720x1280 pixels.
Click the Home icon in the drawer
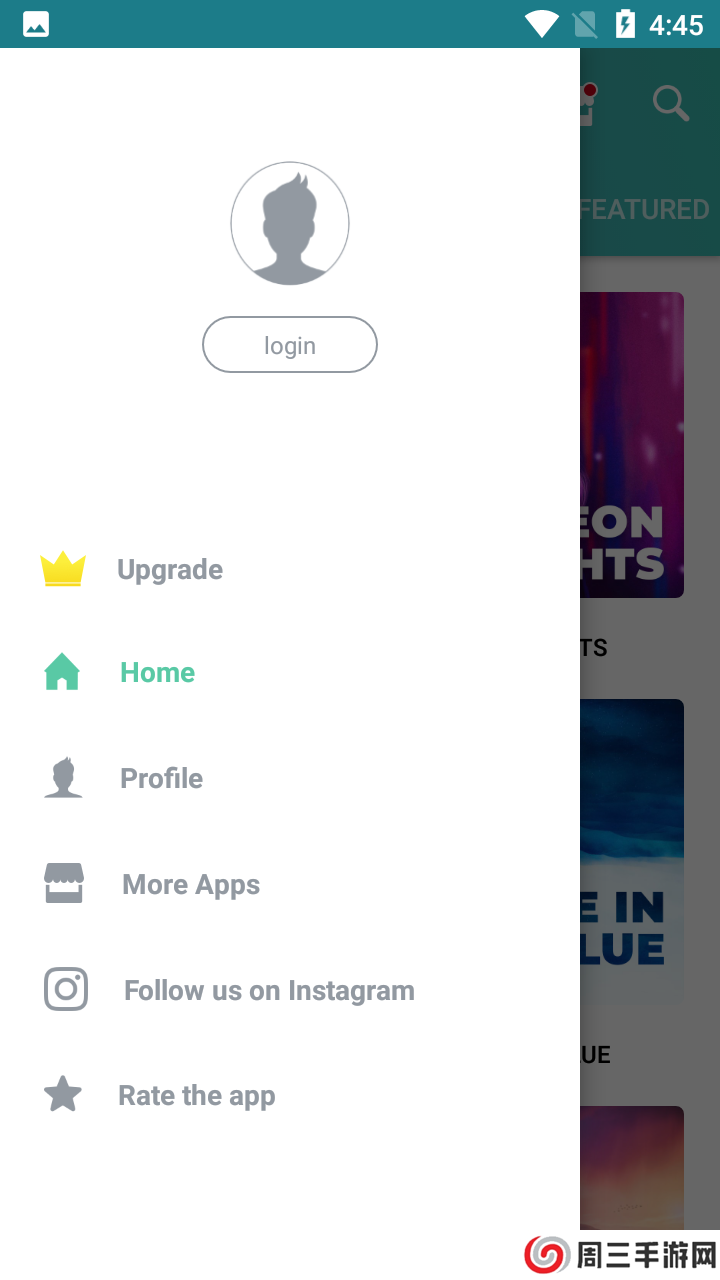point(62,671)
